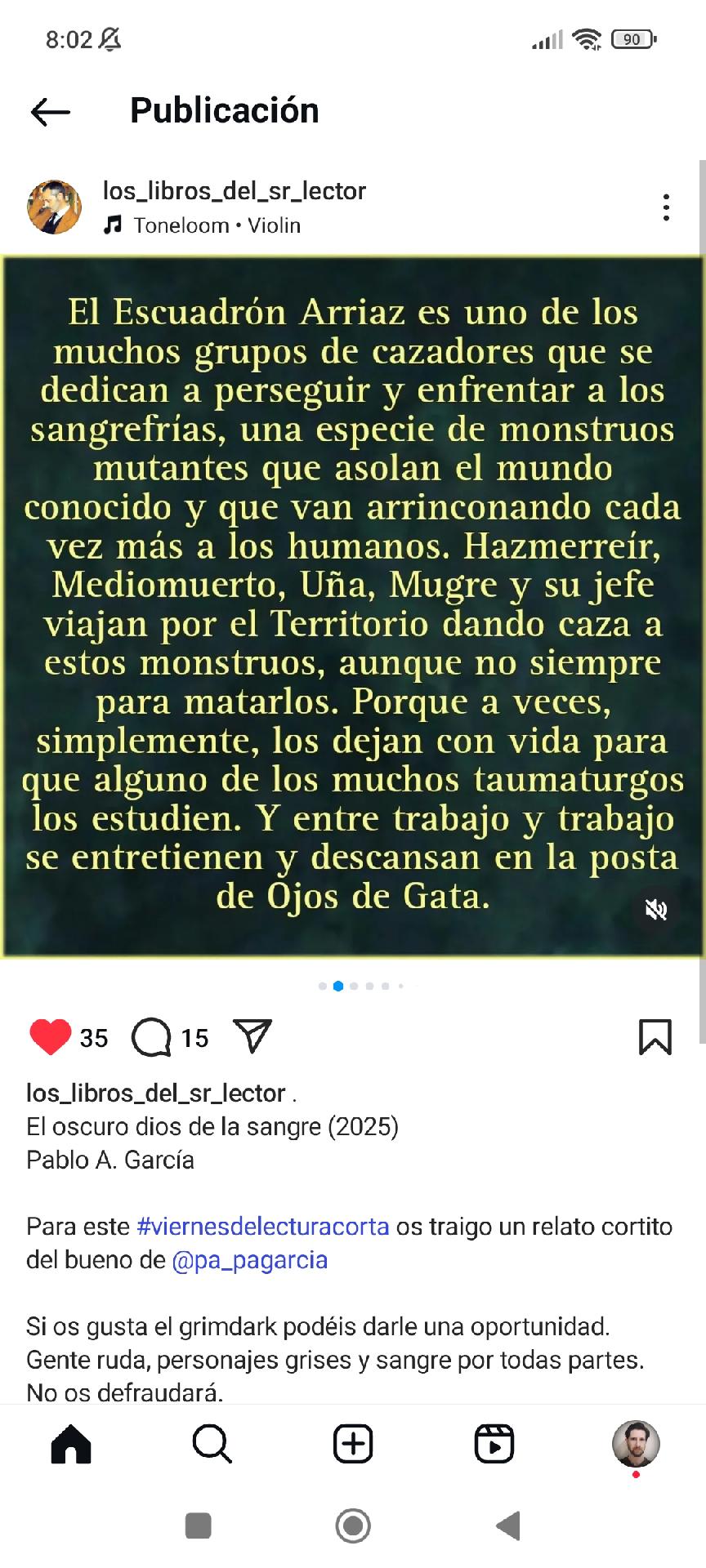Open los_libros_del_sr_lector profile picture

tap(55, 207)
